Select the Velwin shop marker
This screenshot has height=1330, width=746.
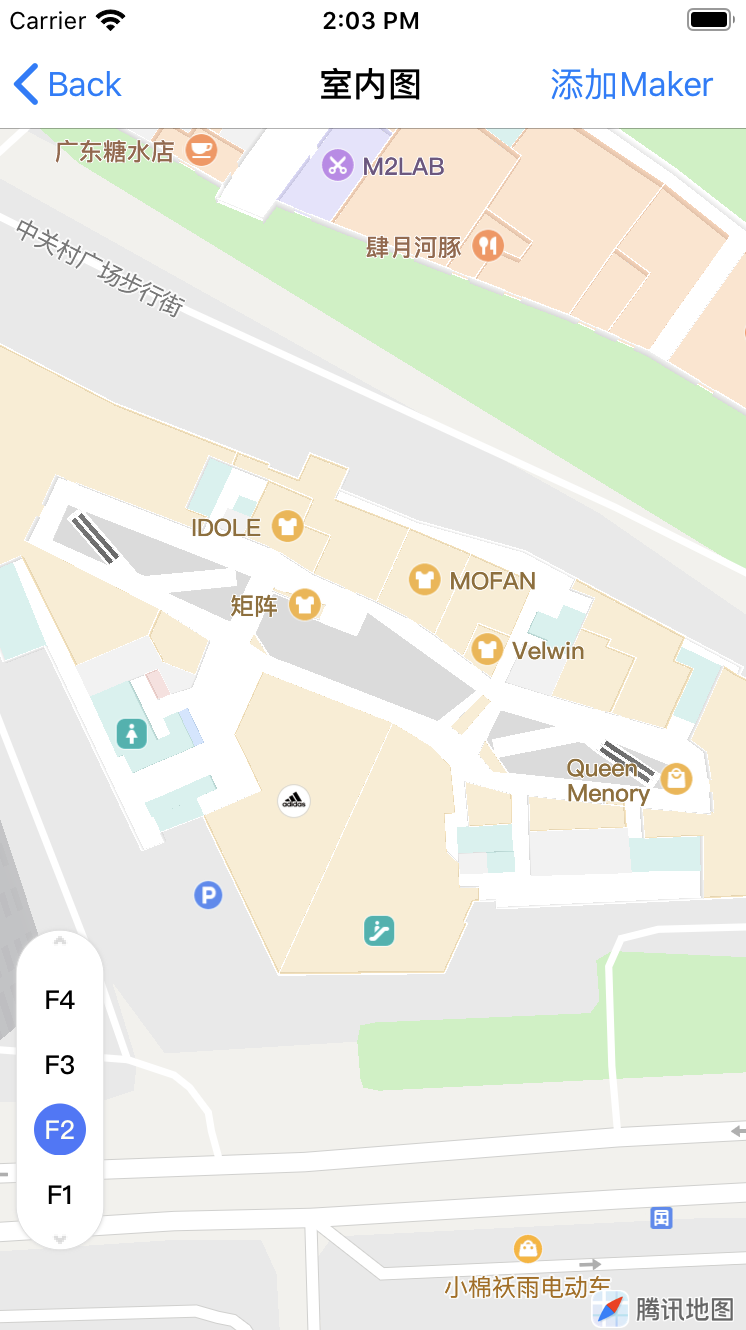pyautogui.click(x=487, y=649)
